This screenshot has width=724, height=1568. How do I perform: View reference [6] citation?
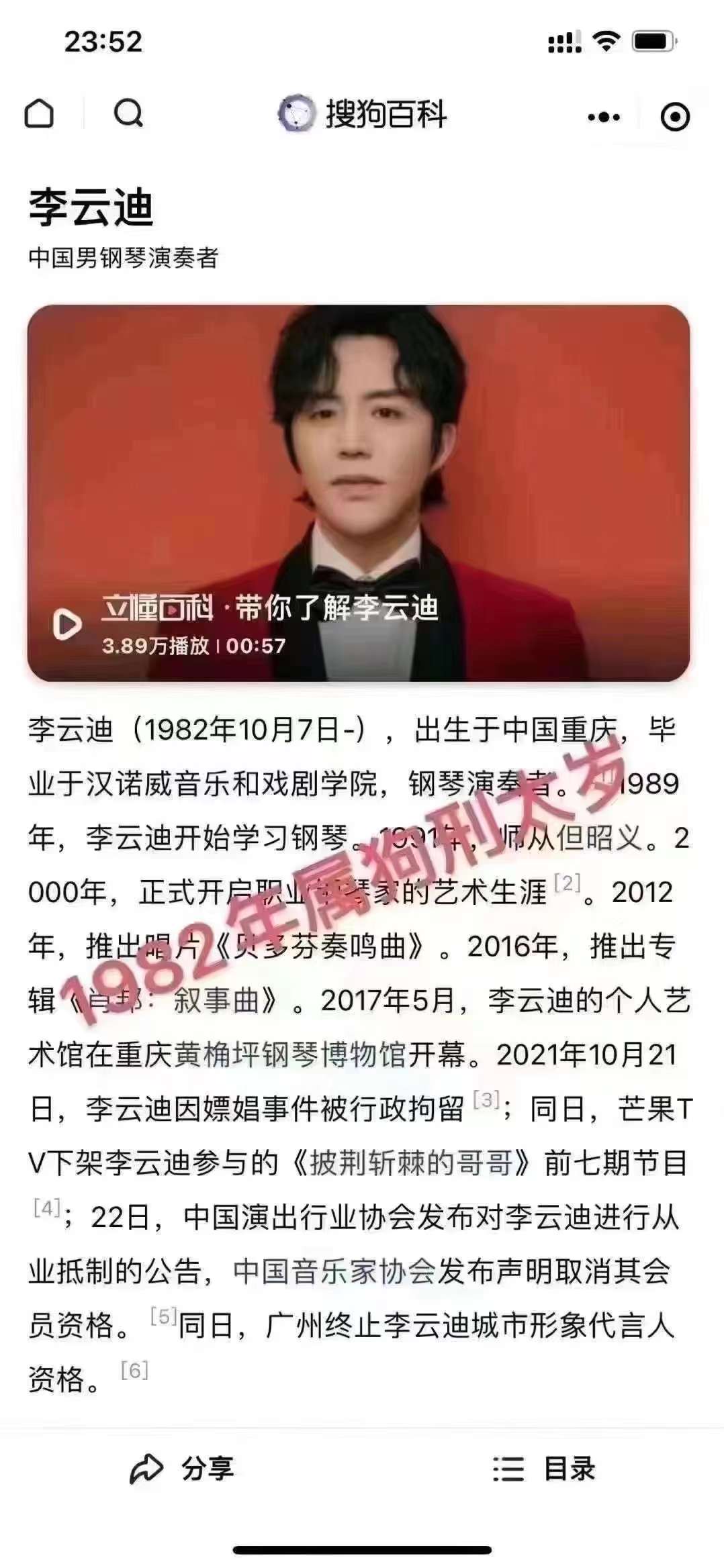coord(134,1370)
